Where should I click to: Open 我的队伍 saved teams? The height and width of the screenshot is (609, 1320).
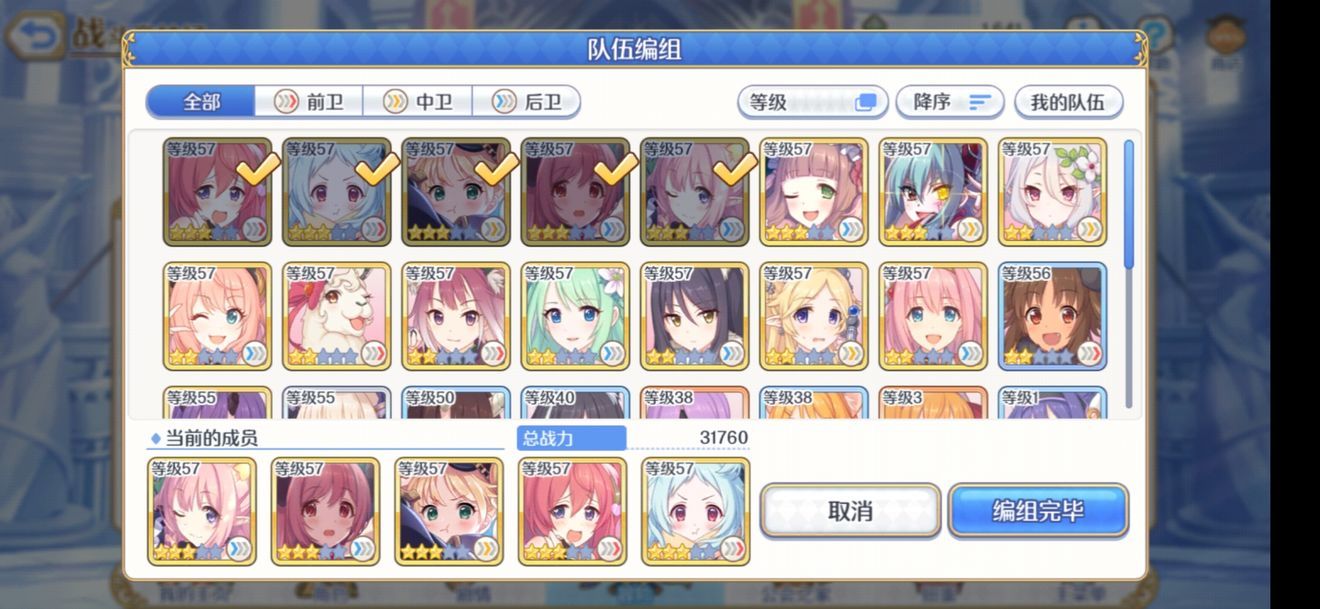coord(1067,102)
